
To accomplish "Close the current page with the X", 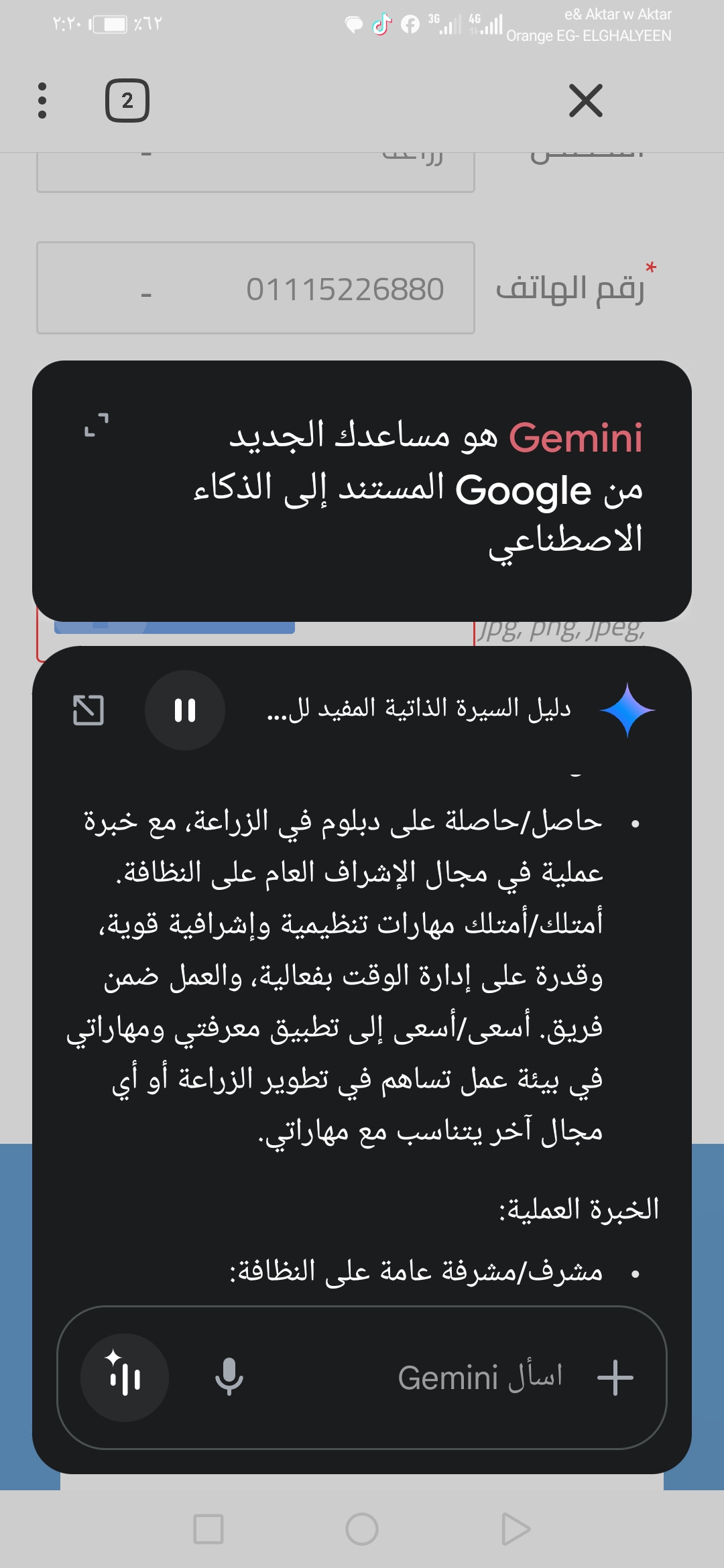I will [x=585, y=101].
